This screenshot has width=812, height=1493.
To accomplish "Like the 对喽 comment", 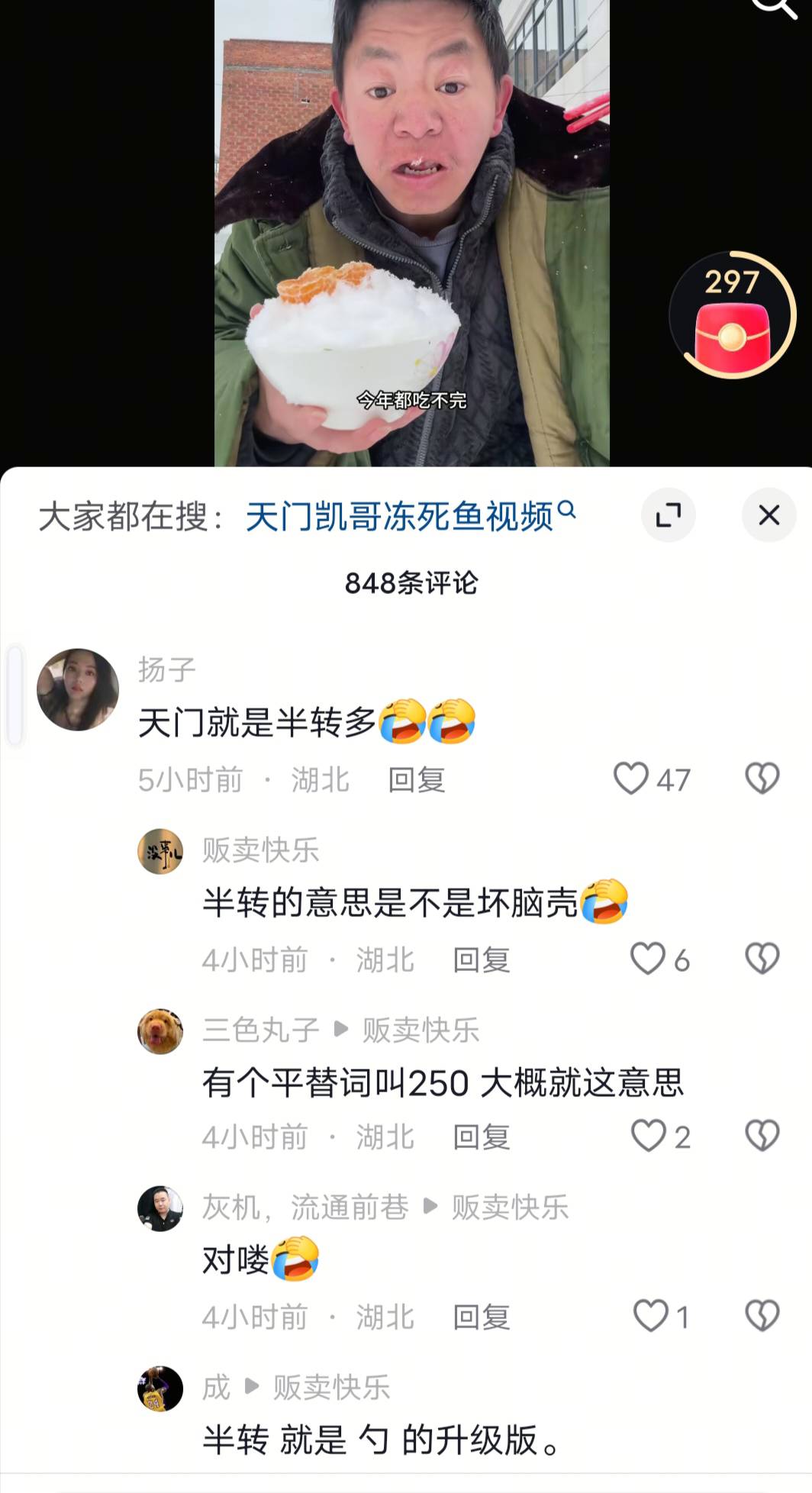I will click(650, 1317).
